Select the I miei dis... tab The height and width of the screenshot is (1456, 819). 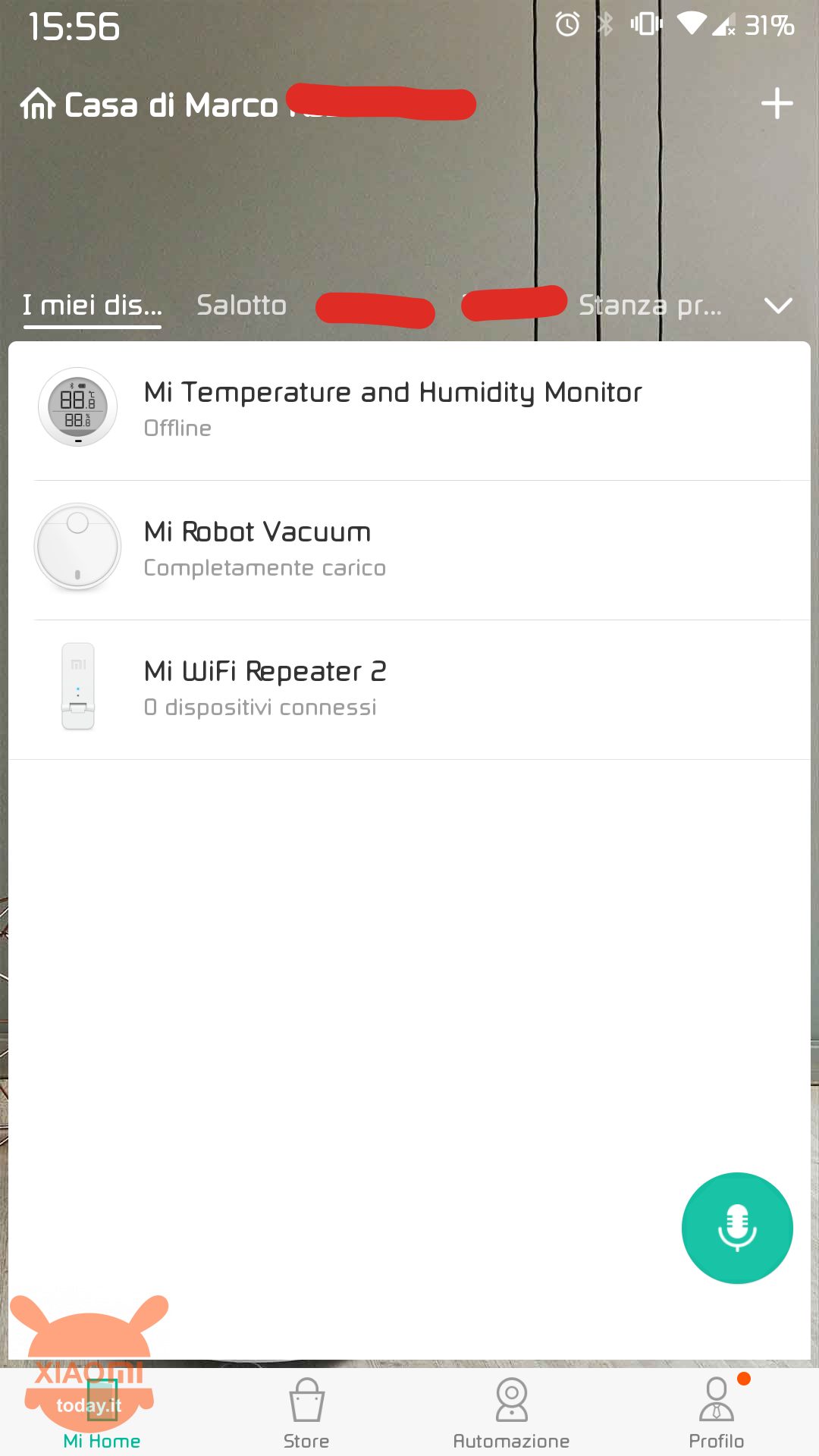click(x=93, y=306)
